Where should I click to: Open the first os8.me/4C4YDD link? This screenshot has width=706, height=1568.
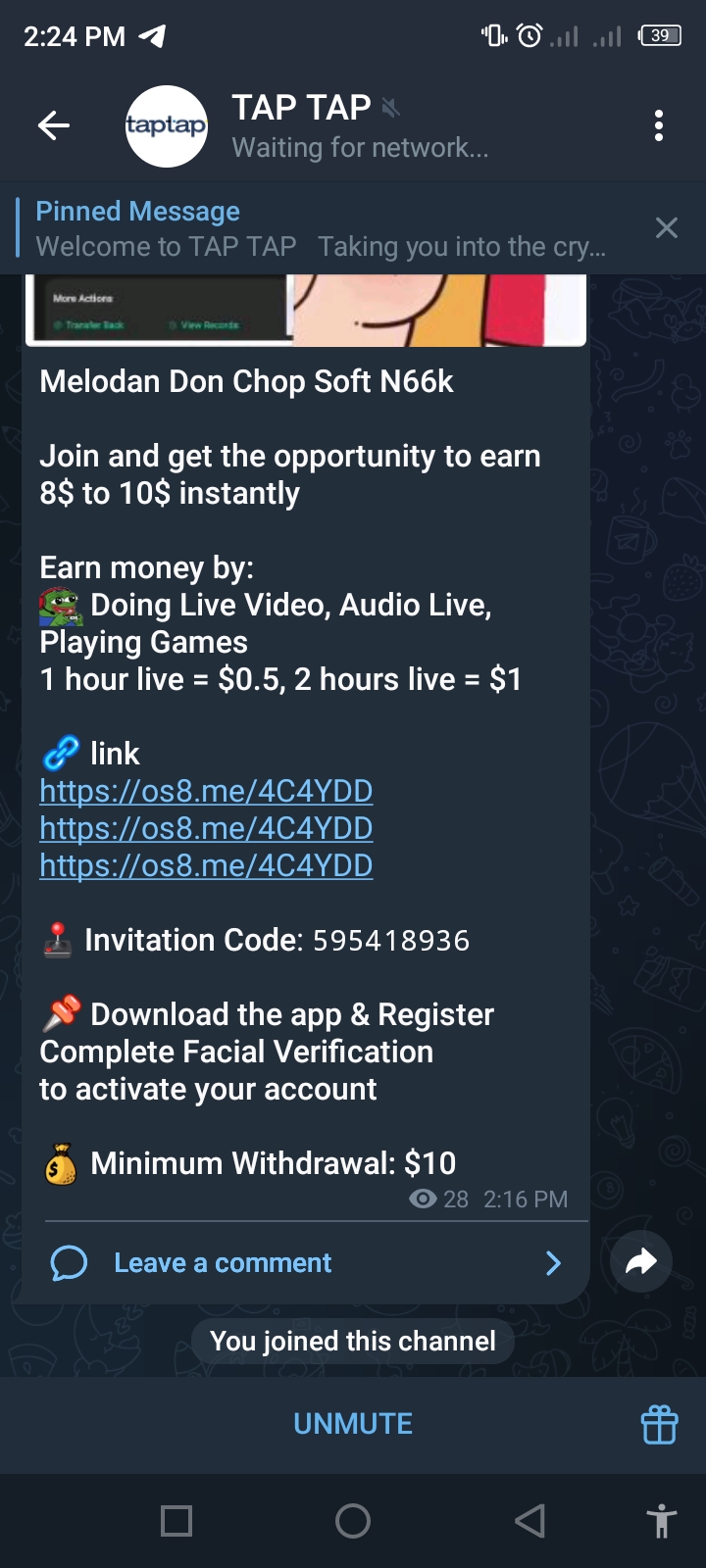[x=206, y=791]
